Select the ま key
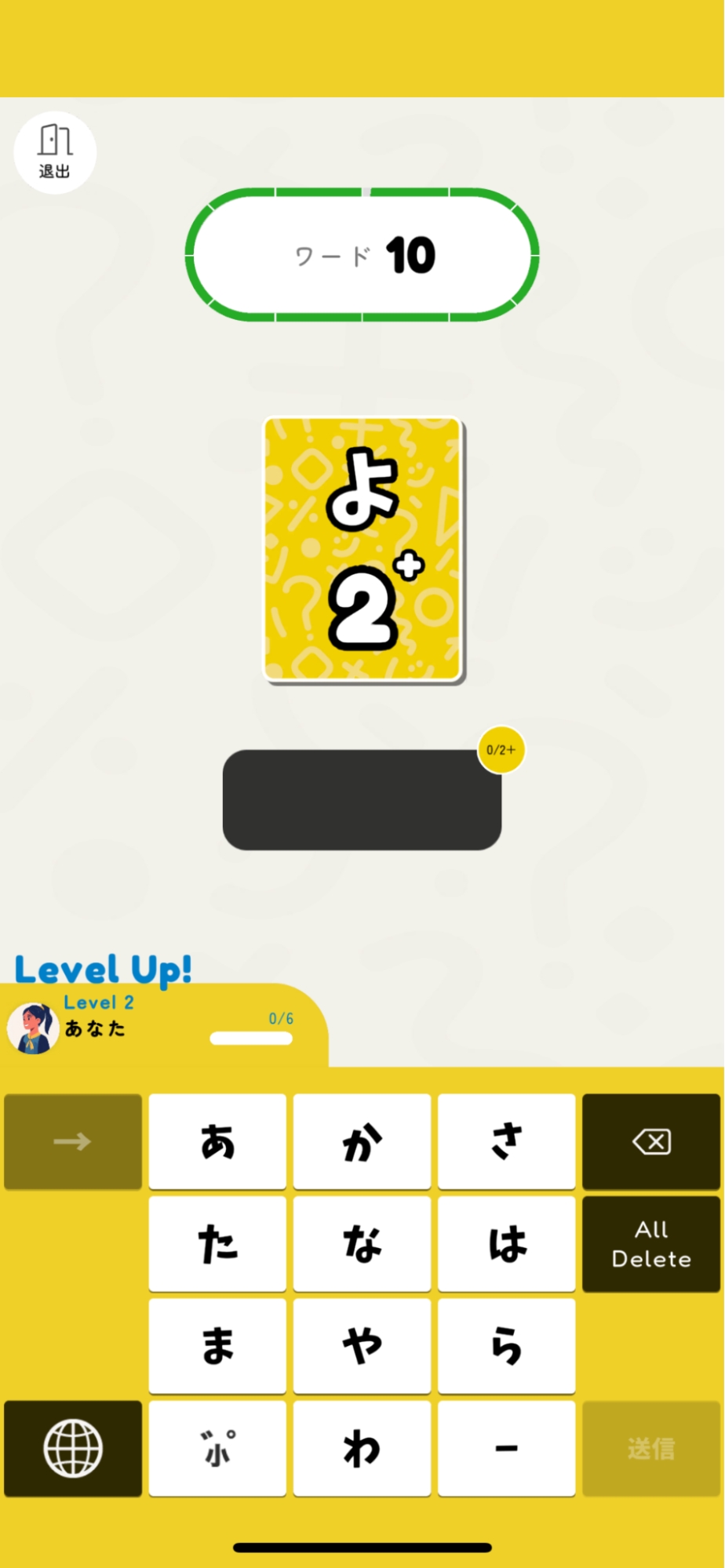Image resolution: width=725 pixels, height=1568 pixels. click(x=217, y=1346)
